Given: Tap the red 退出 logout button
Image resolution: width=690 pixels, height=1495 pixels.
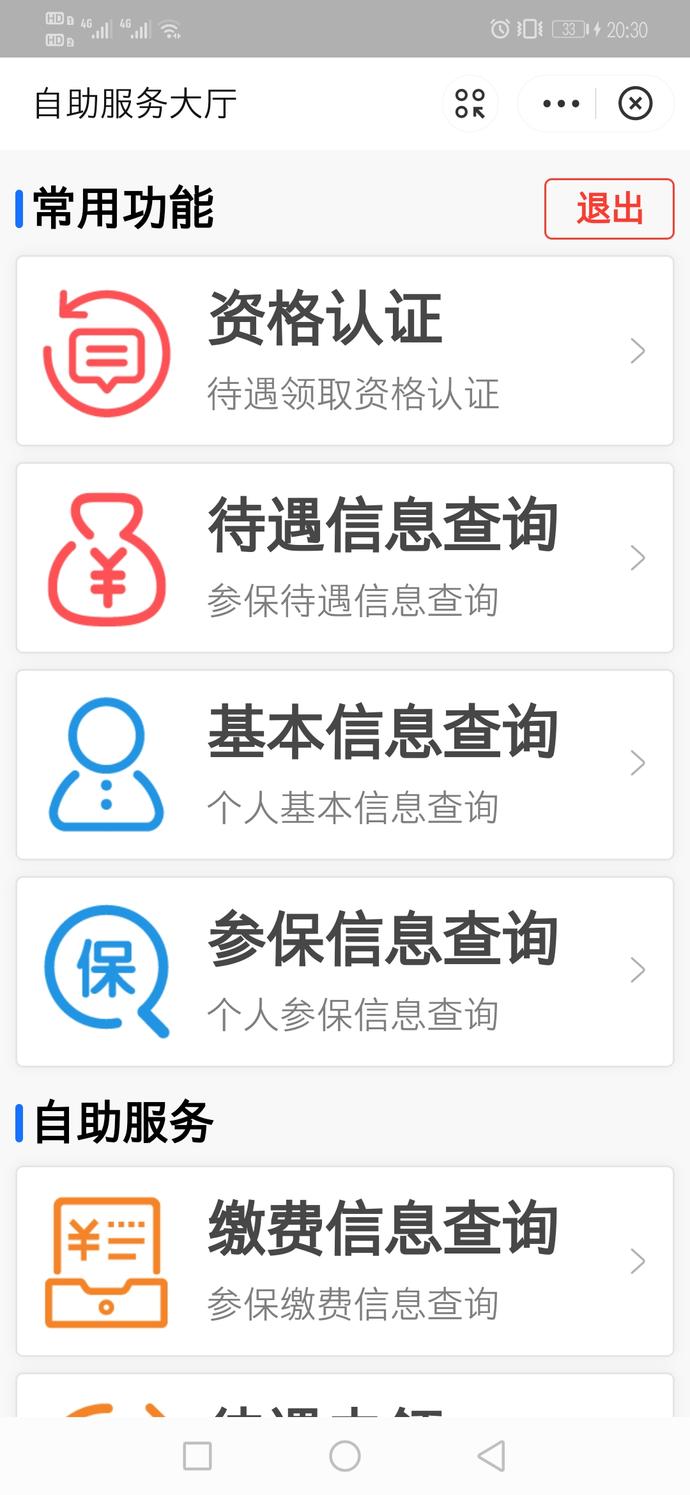Looking at the screenshot, I should coord(609,209).
